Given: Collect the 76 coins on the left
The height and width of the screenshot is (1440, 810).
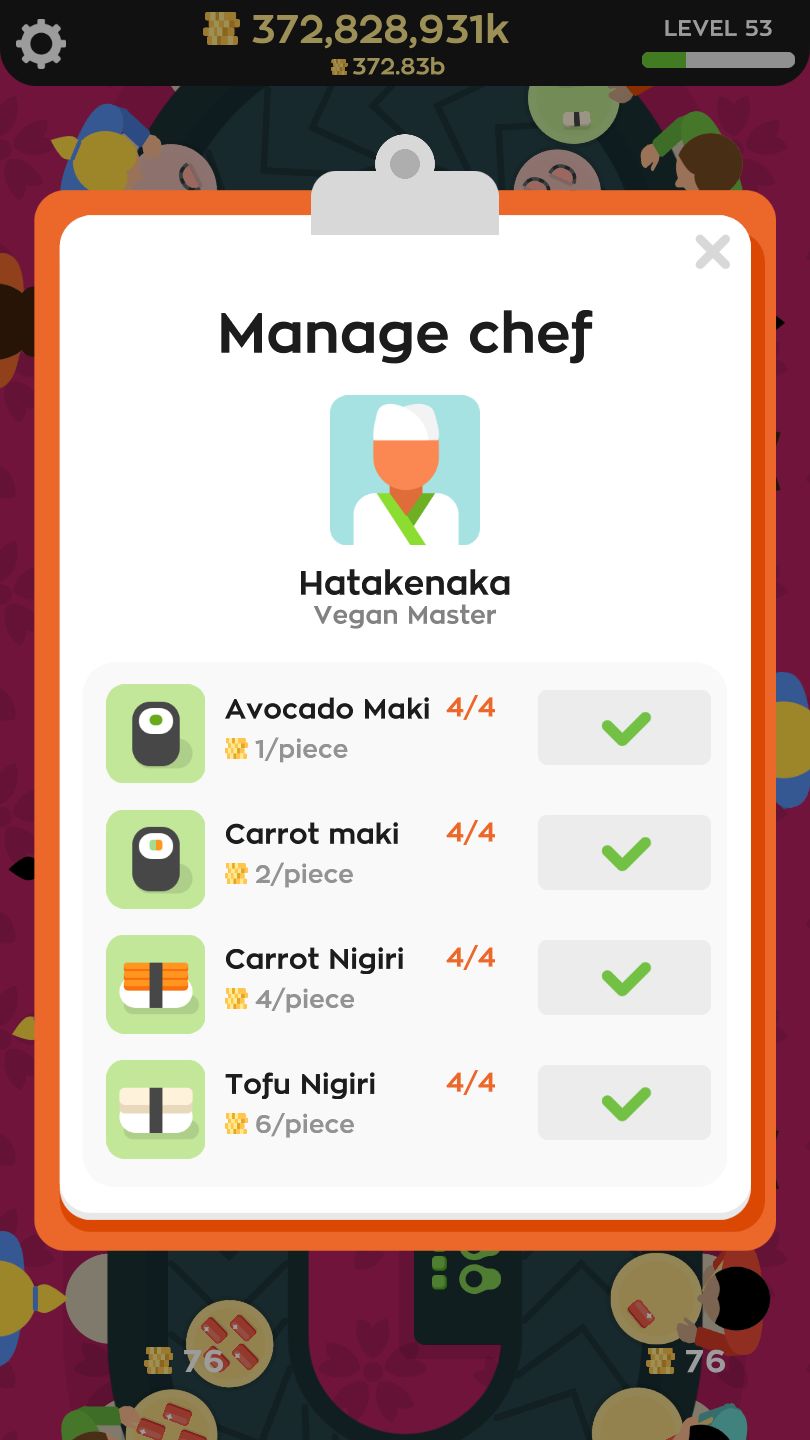Looking at the screenshot, I should click(185, 1360).
